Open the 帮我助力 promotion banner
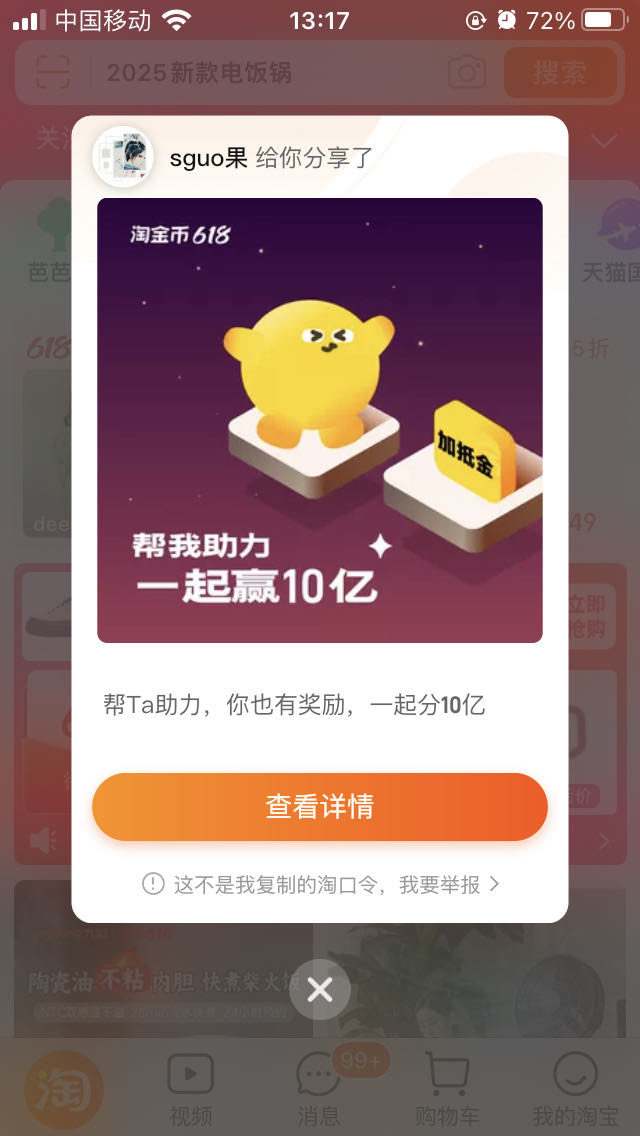640x1136 pixels. coord(320,420)
